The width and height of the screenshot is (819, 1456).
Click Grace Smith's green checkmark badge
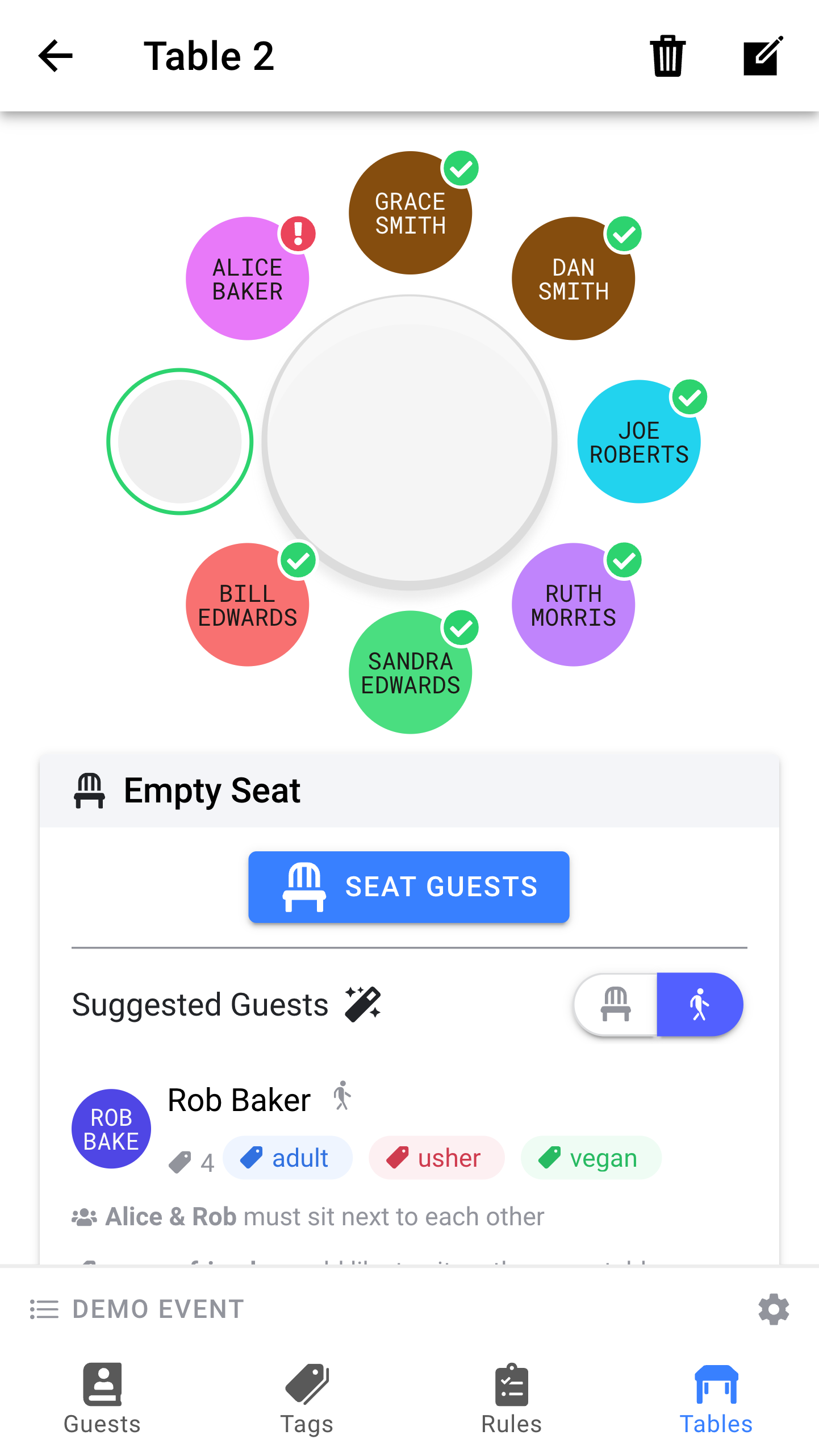(x=461, y=168)
